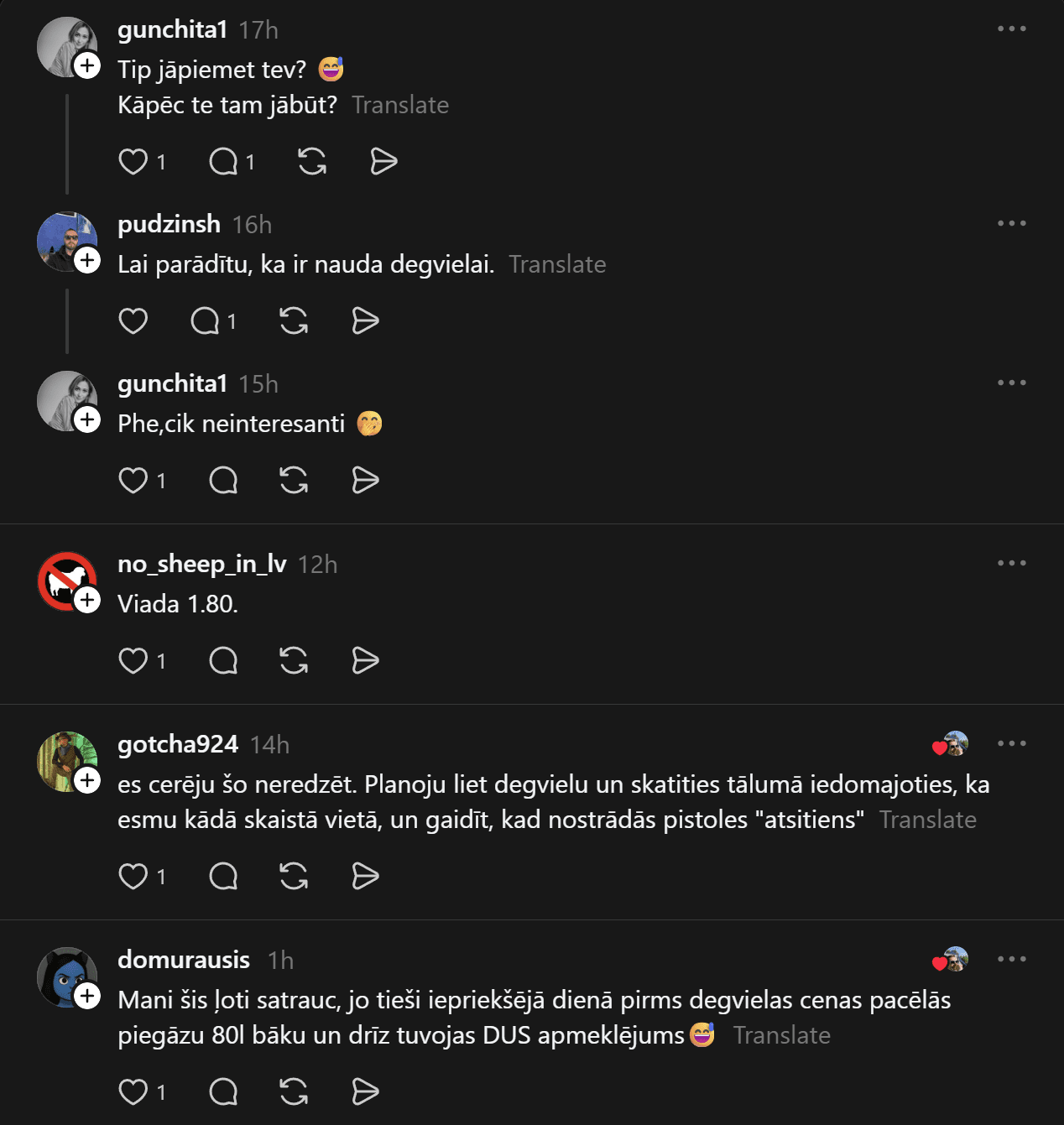Reply to pudzinsh's comment about degvielai
1064x1125 pixels.
(206, 320)
